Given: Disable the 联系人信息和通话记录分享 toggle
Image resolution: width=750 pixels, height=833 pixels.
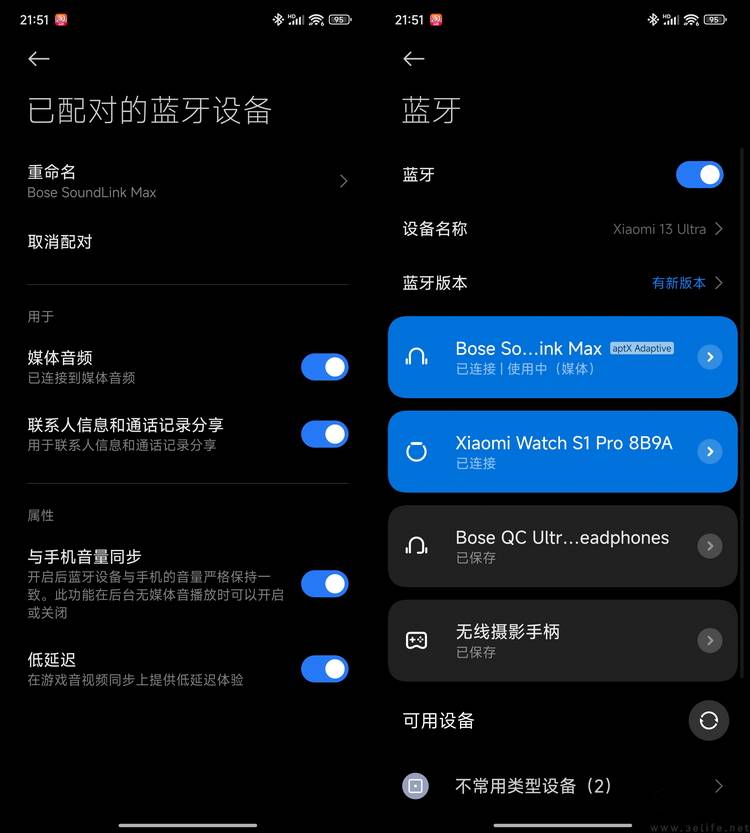Looking at the screenshot, I should coord(324,434).
